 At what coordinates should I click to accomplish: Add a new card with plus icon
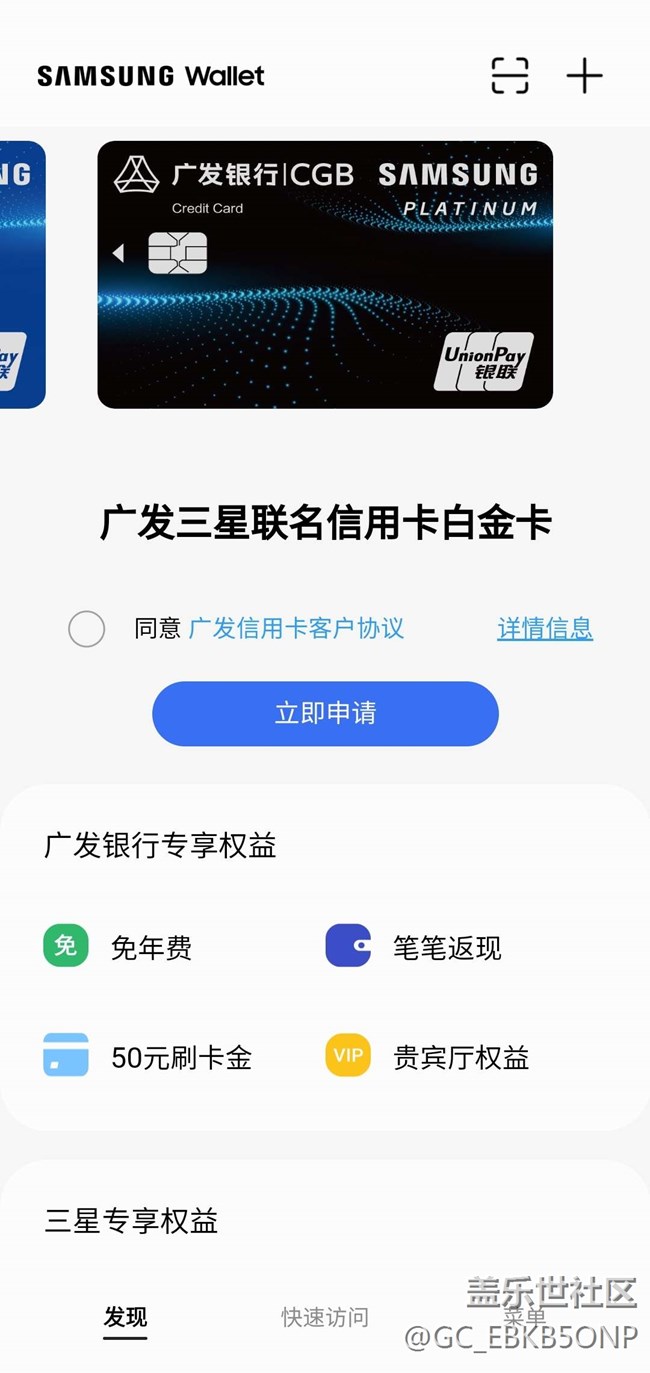click(584, 76)
